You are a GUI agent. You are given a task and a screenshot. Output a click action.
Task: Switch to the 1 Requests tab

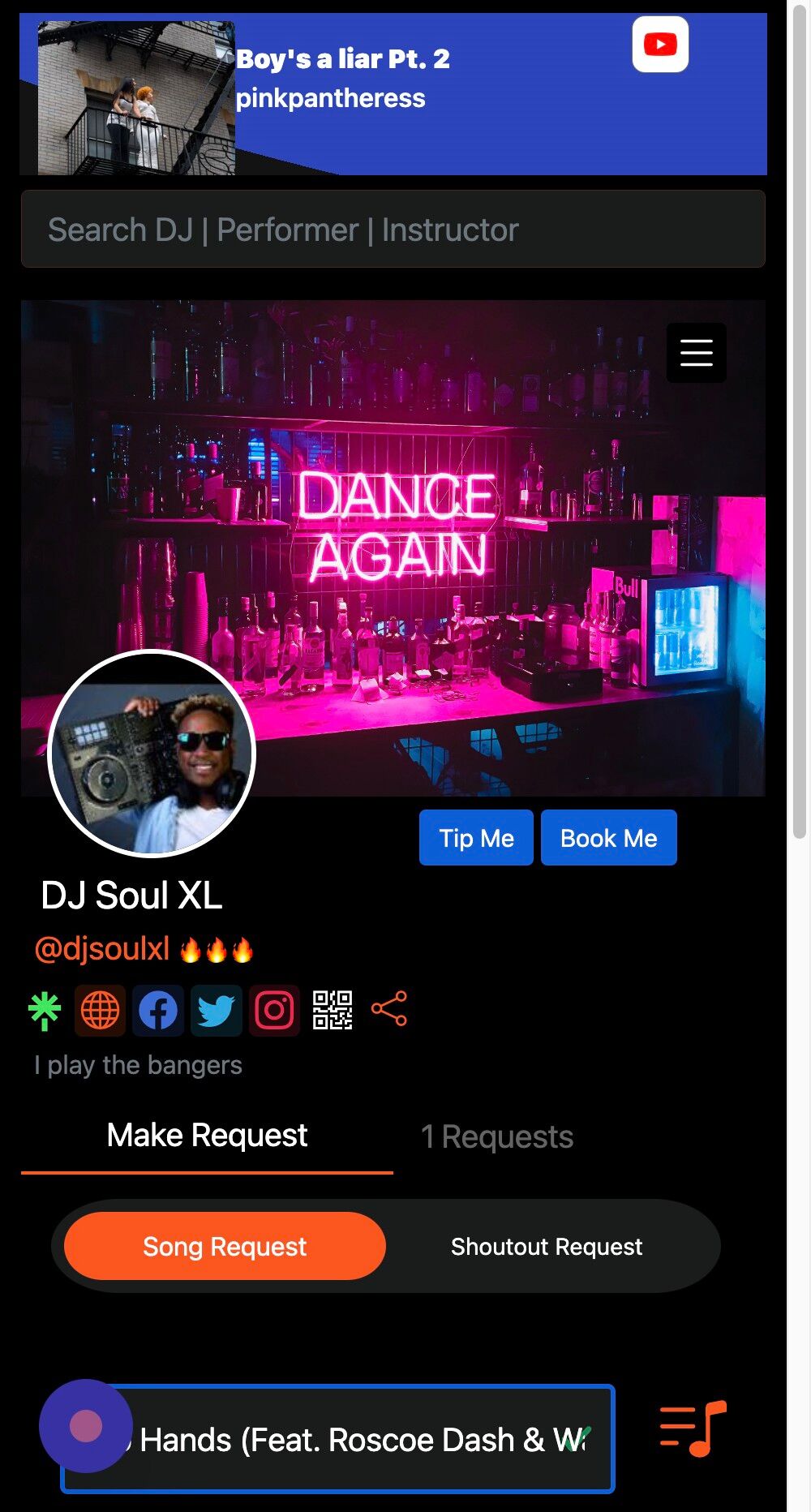pyautogui.click(x=496, y=1136)
